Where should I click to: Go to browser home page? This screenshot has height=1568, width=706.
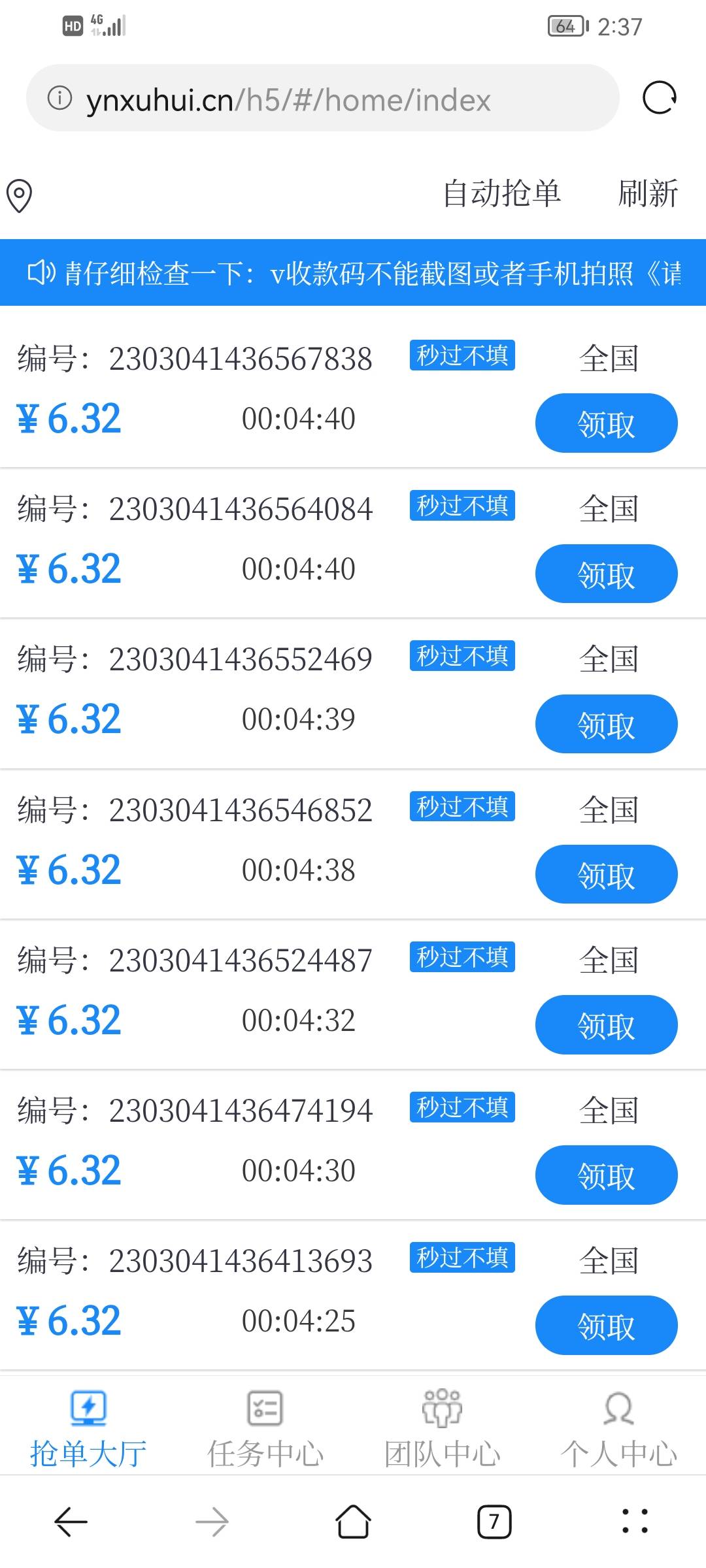coord(353,1522)
